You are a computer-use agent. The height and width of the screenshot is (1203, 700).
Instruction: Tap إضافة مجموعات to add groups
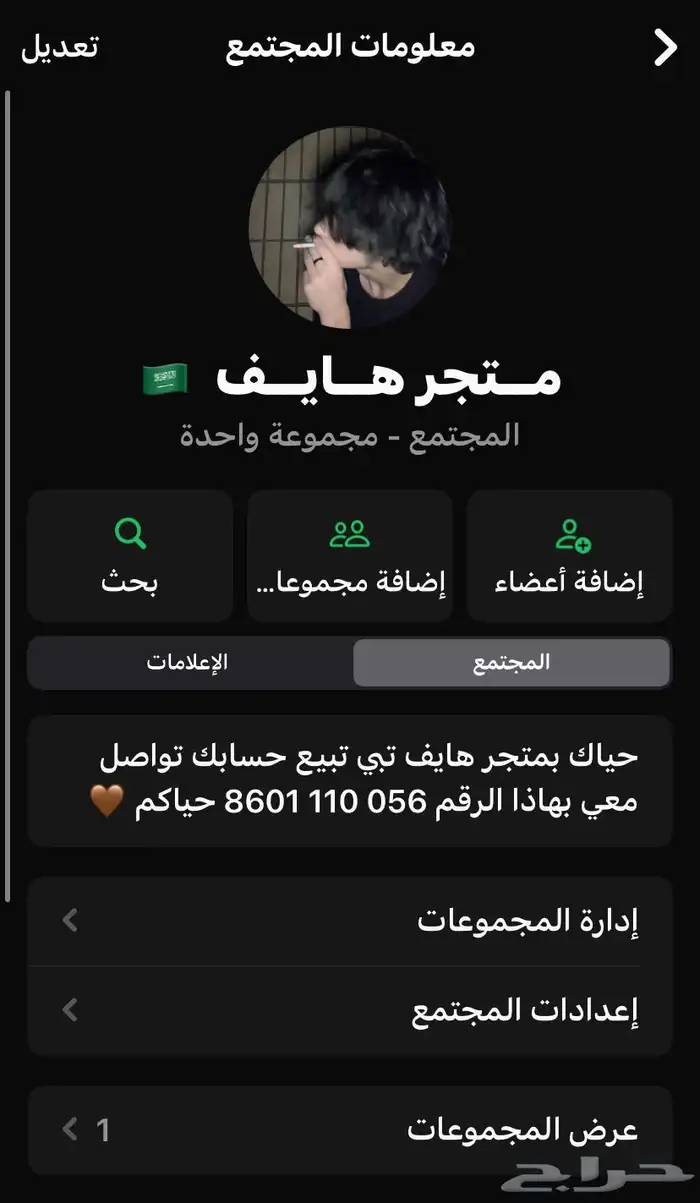point(350,556)
